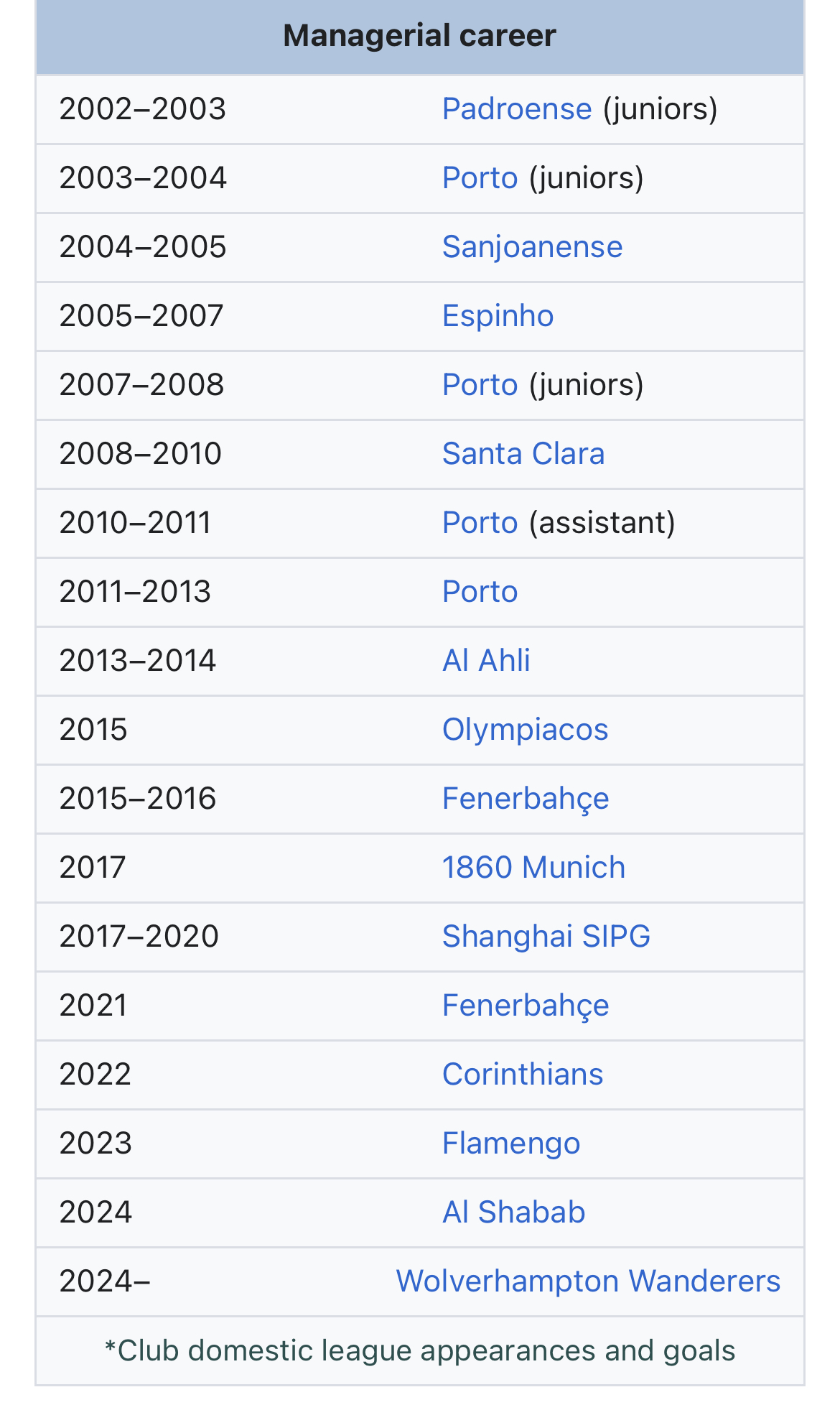Tap Fenerbahçe link in the 2015–2016 row
Screen dimensions: 840x1405
coord(526,799)
